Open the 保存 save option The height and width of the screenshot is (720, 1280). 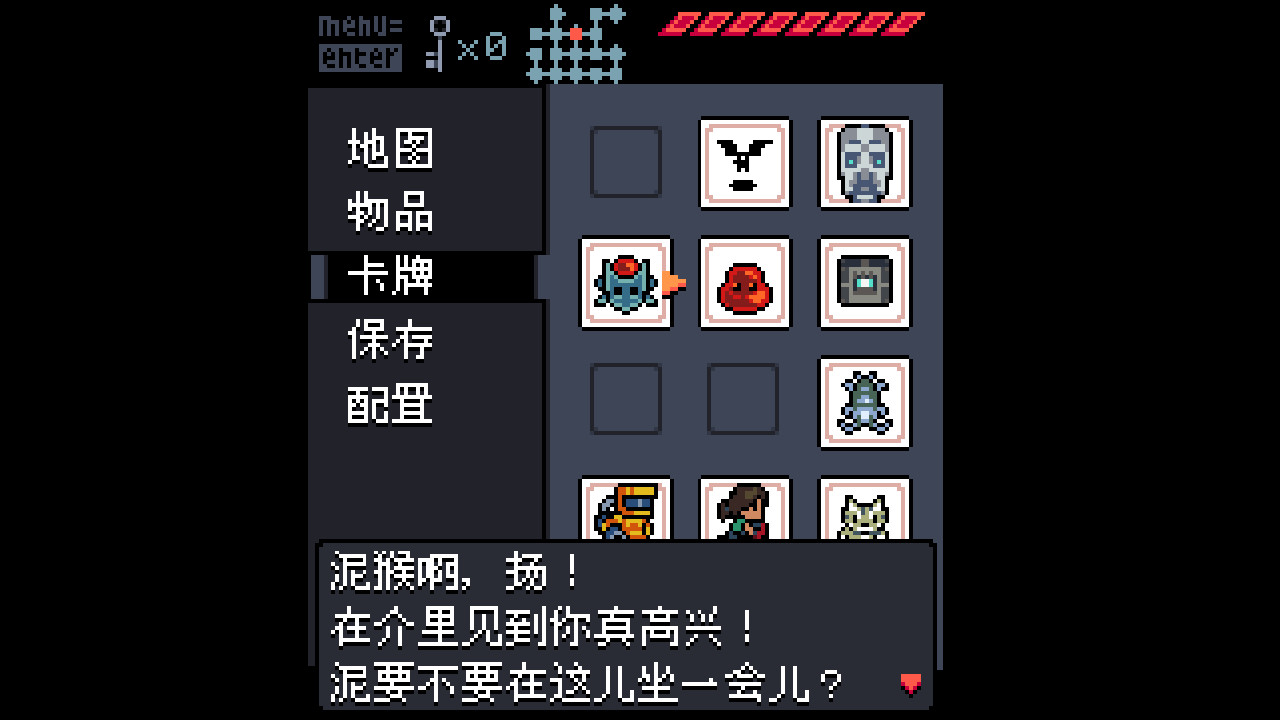tap(391, 340)
